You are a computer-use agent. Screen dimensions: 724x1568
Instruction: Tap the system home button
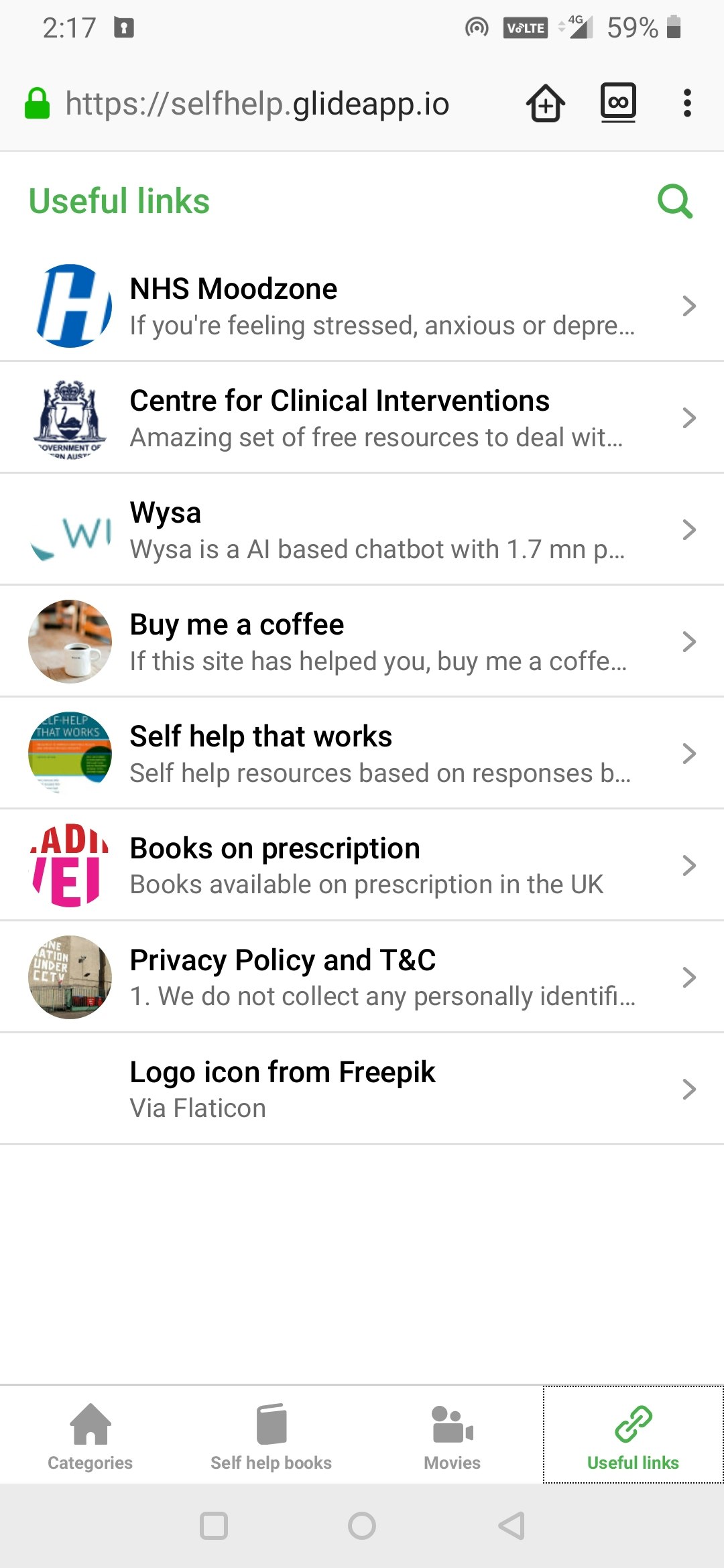click(x=362, y=1526)
